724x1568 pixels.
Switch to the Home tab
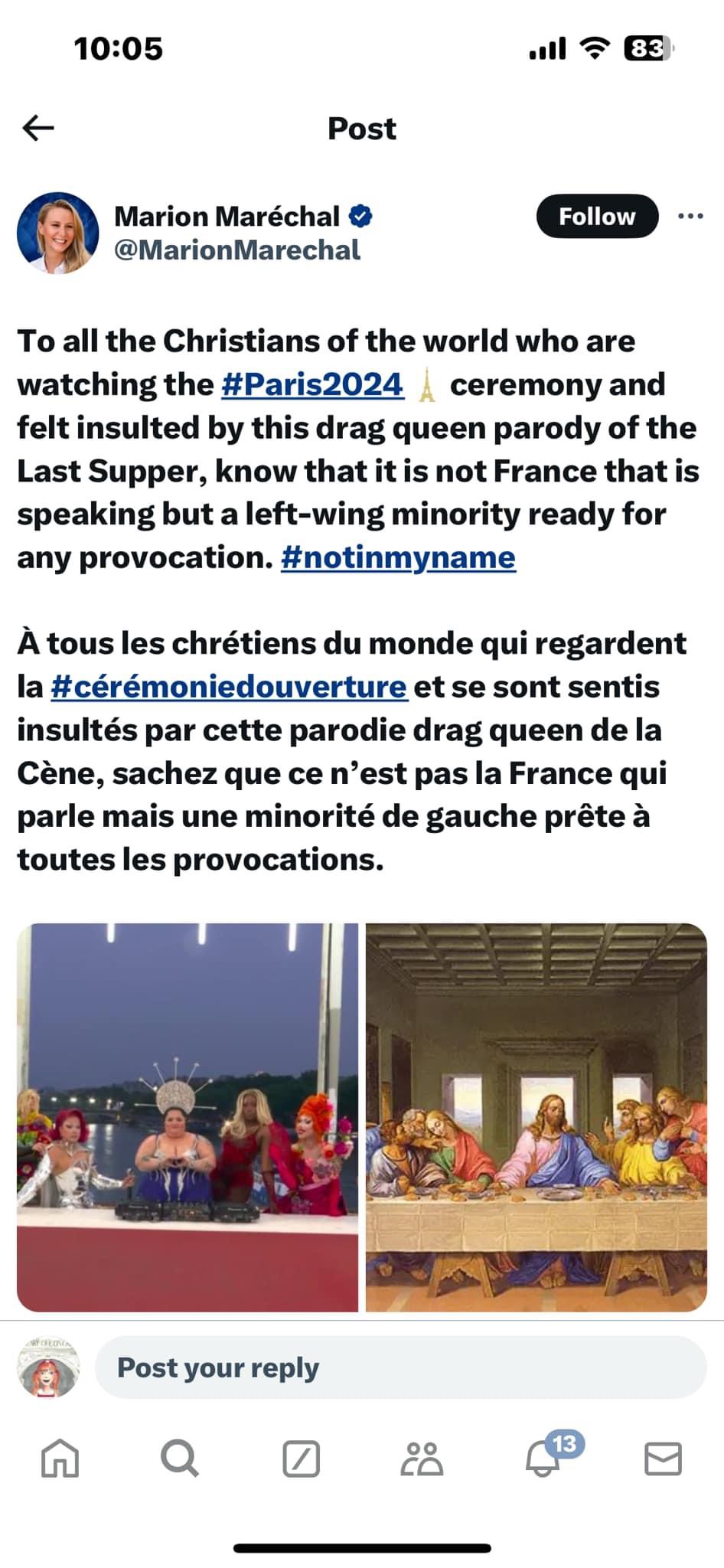[x=60, y=1459]
